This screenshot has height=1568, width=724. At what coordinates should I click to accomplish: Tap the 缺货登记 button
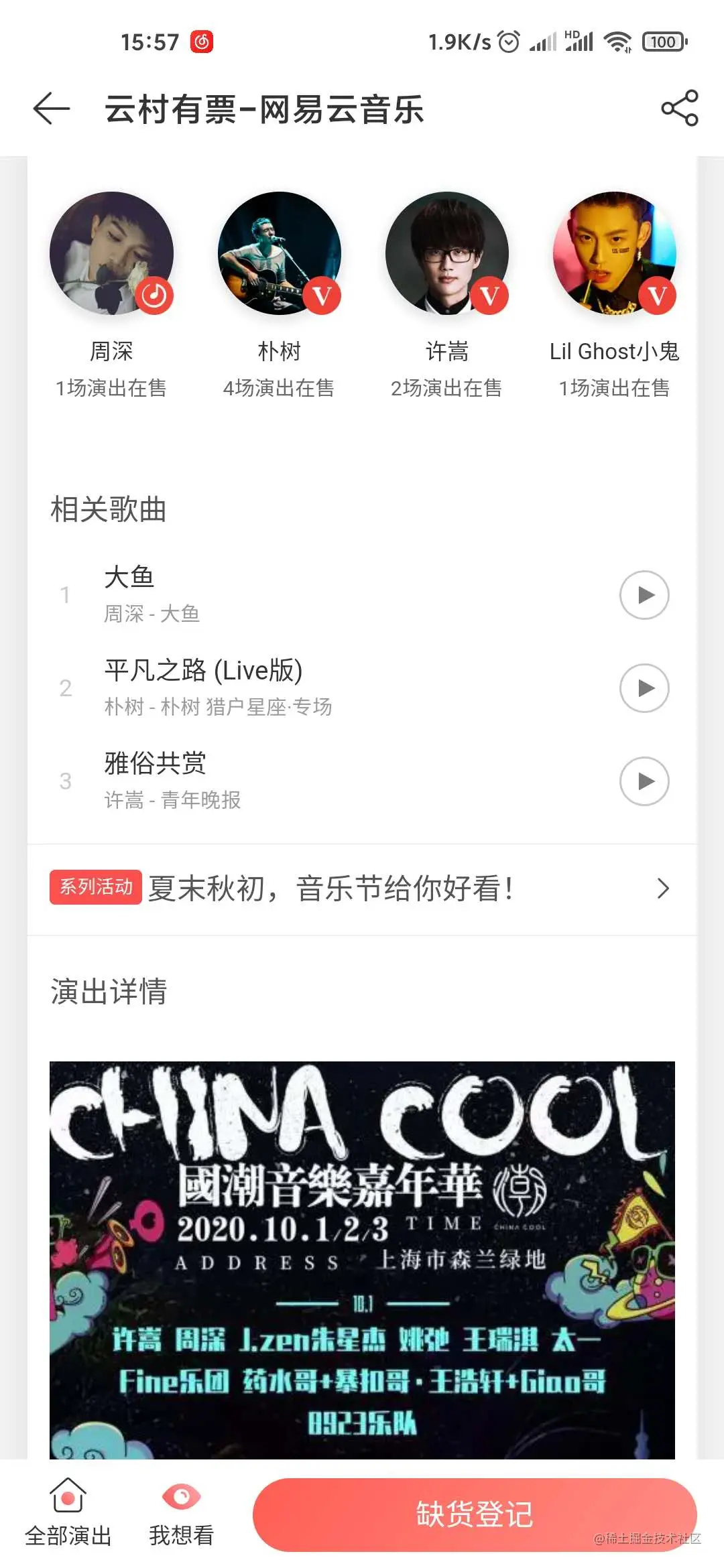click(x=475, y=1514)
